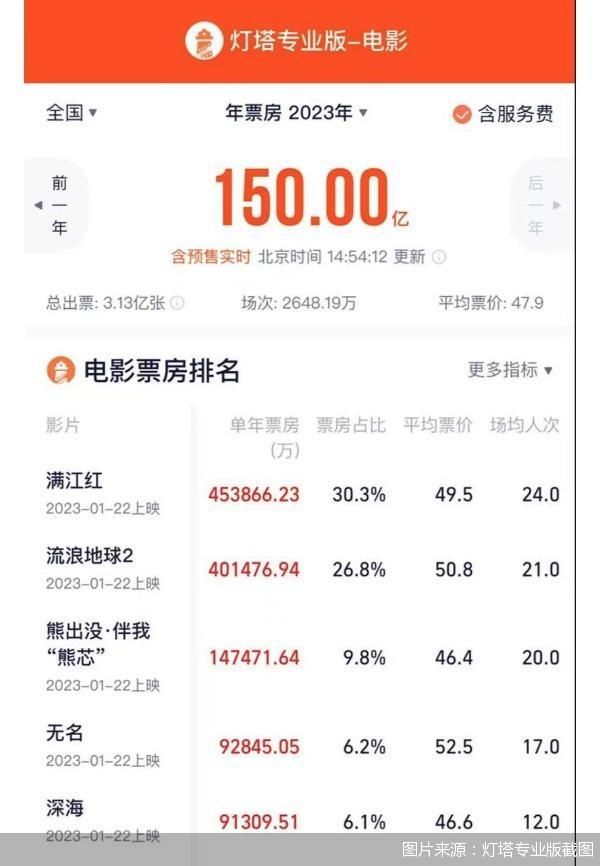Screen dimensions: 600x866
Task: Expand the 更多指标 menu
Action: [x=510, y=370]
